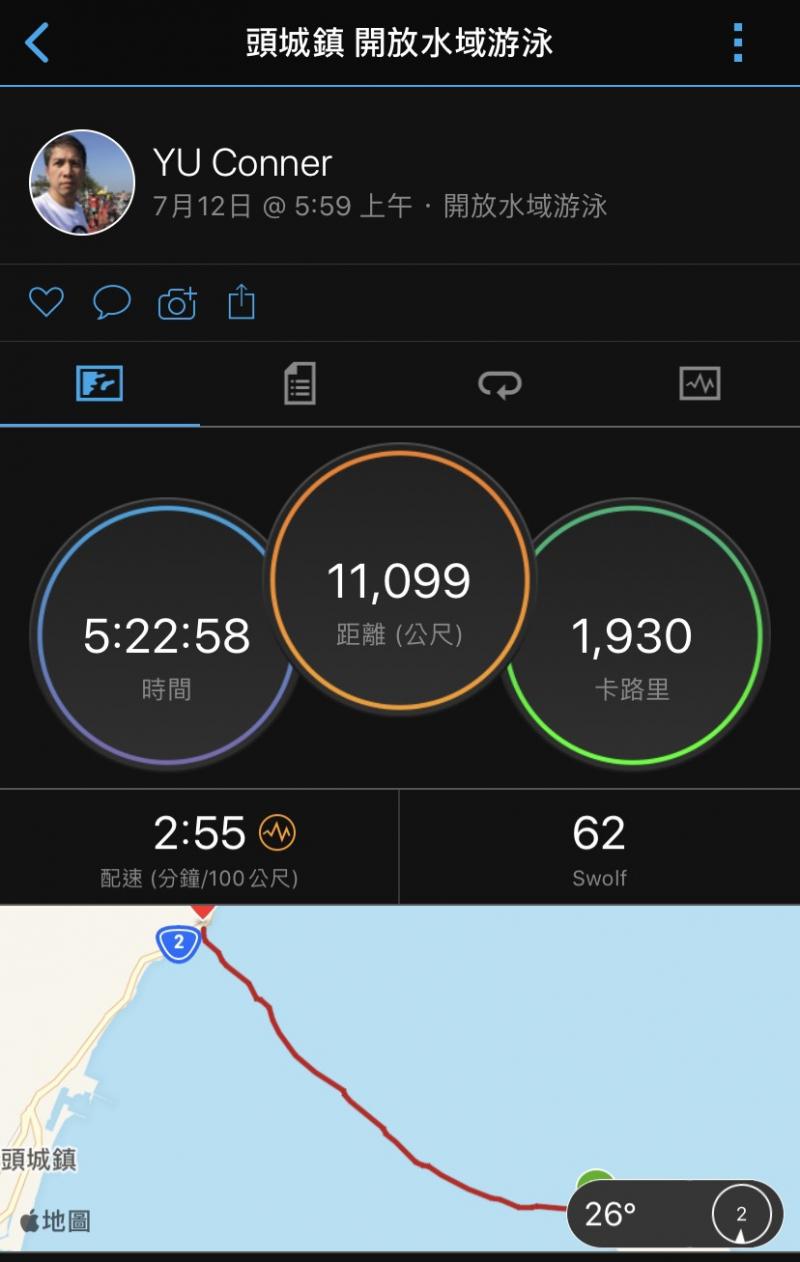Screen dimensions: 800x1262
Task: Switch to the charts tab
Action: [x=699, y=384]
